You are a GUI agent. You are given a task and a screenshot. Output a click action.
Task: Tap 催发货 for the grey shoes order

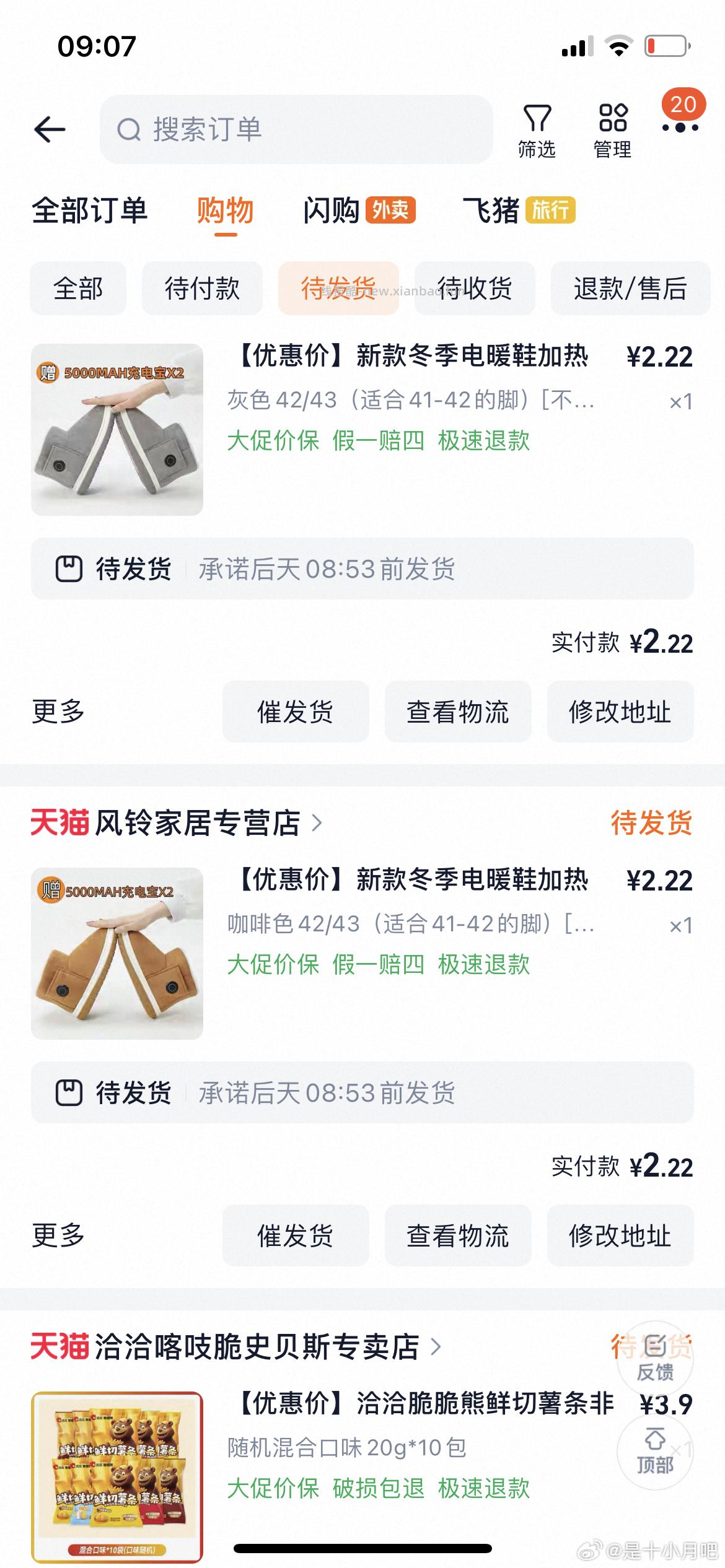pos(296,712)
